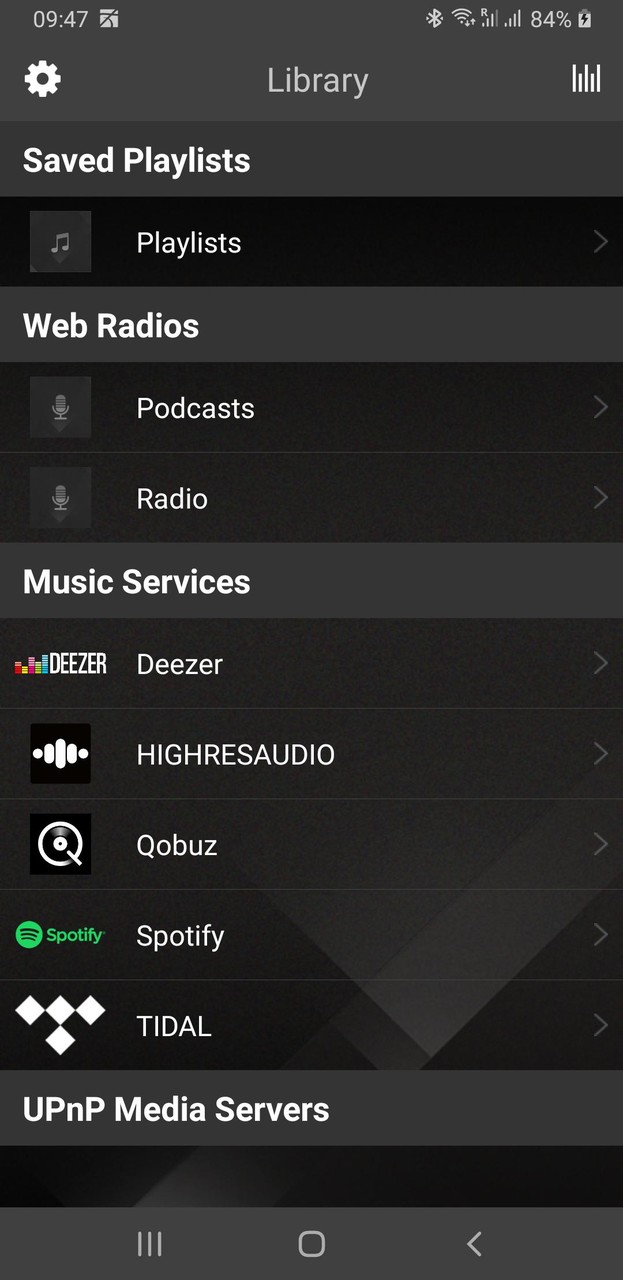This screenshot has width=623, height=1280.
Task: Choose Qobuz from Music Services
Action: click(x=311, y=845)
